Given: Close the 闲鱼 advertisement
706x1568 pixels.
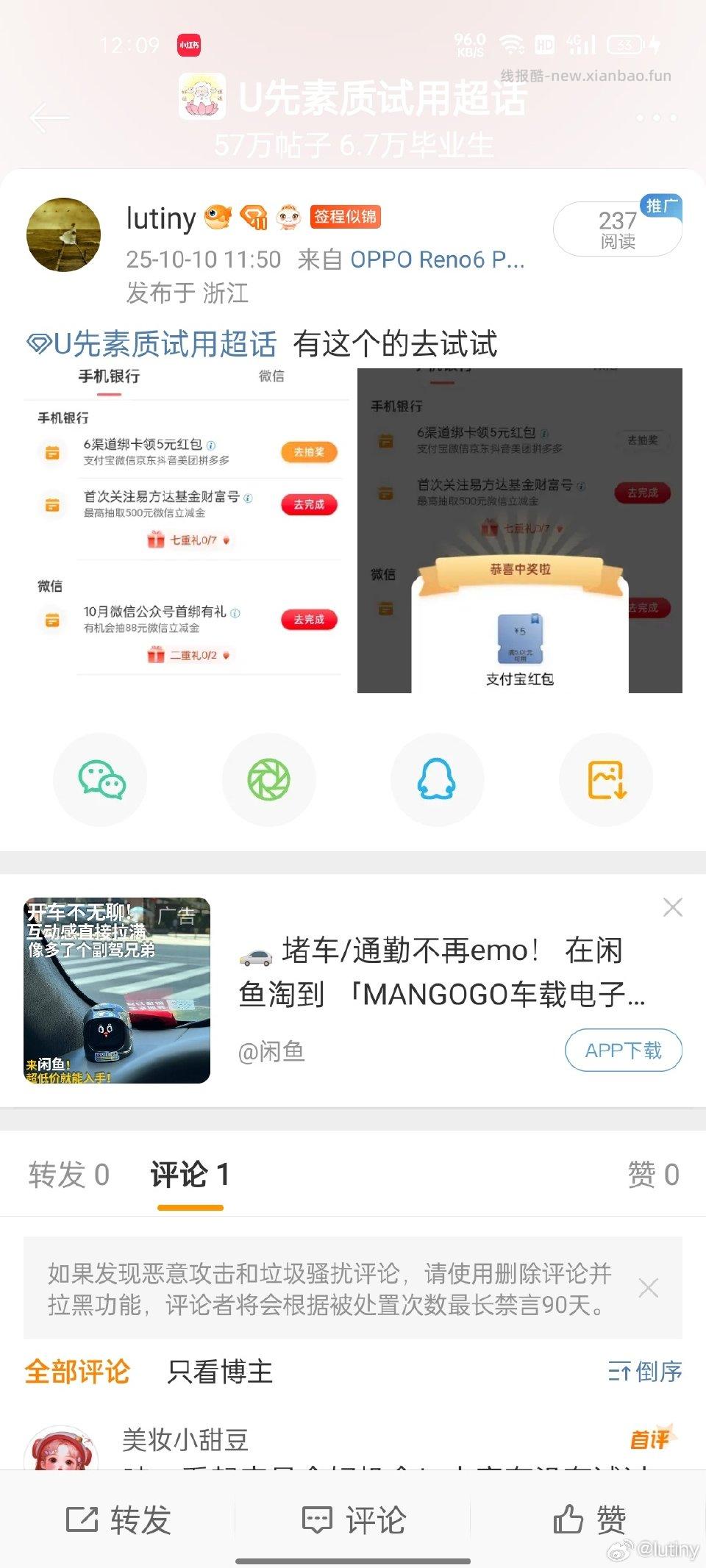Looking at the screenshot, I should coord(672,907).
